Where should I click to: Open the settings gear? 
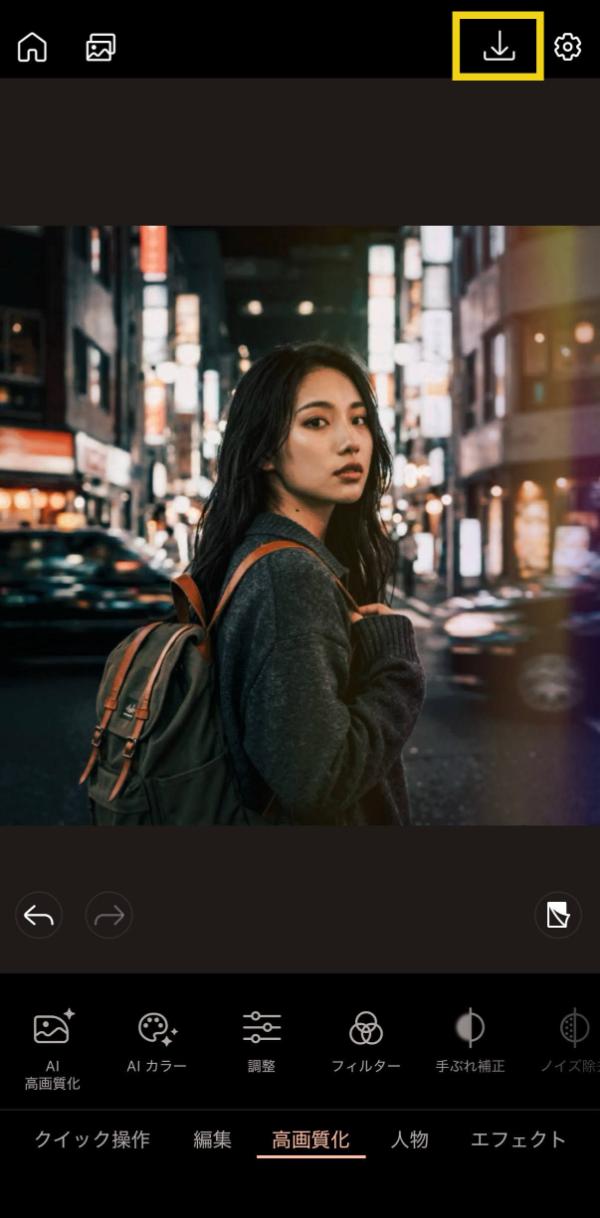(567, 47)
